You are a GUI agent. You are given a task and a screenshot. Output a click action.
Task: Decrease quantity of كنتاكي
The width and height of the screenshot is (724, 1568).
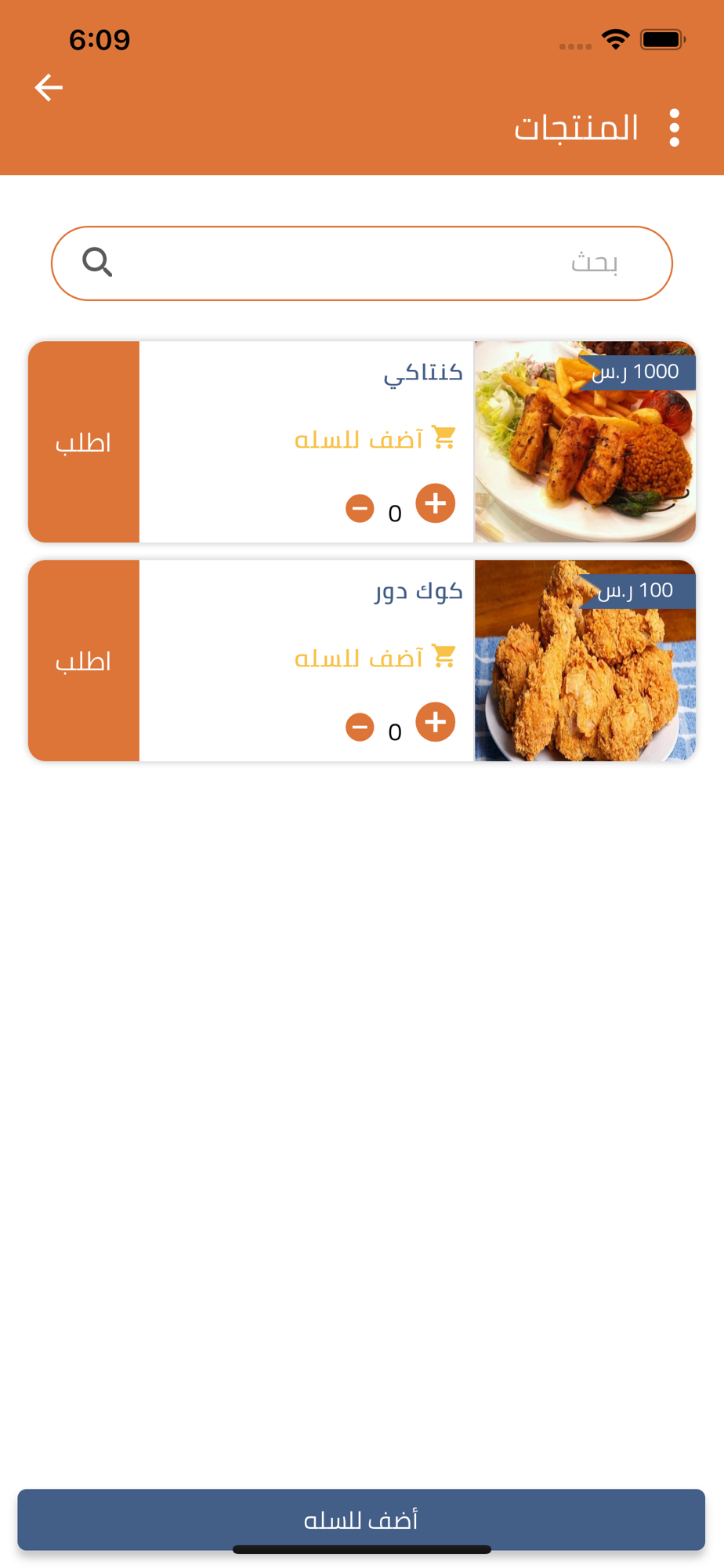[360, 509]
